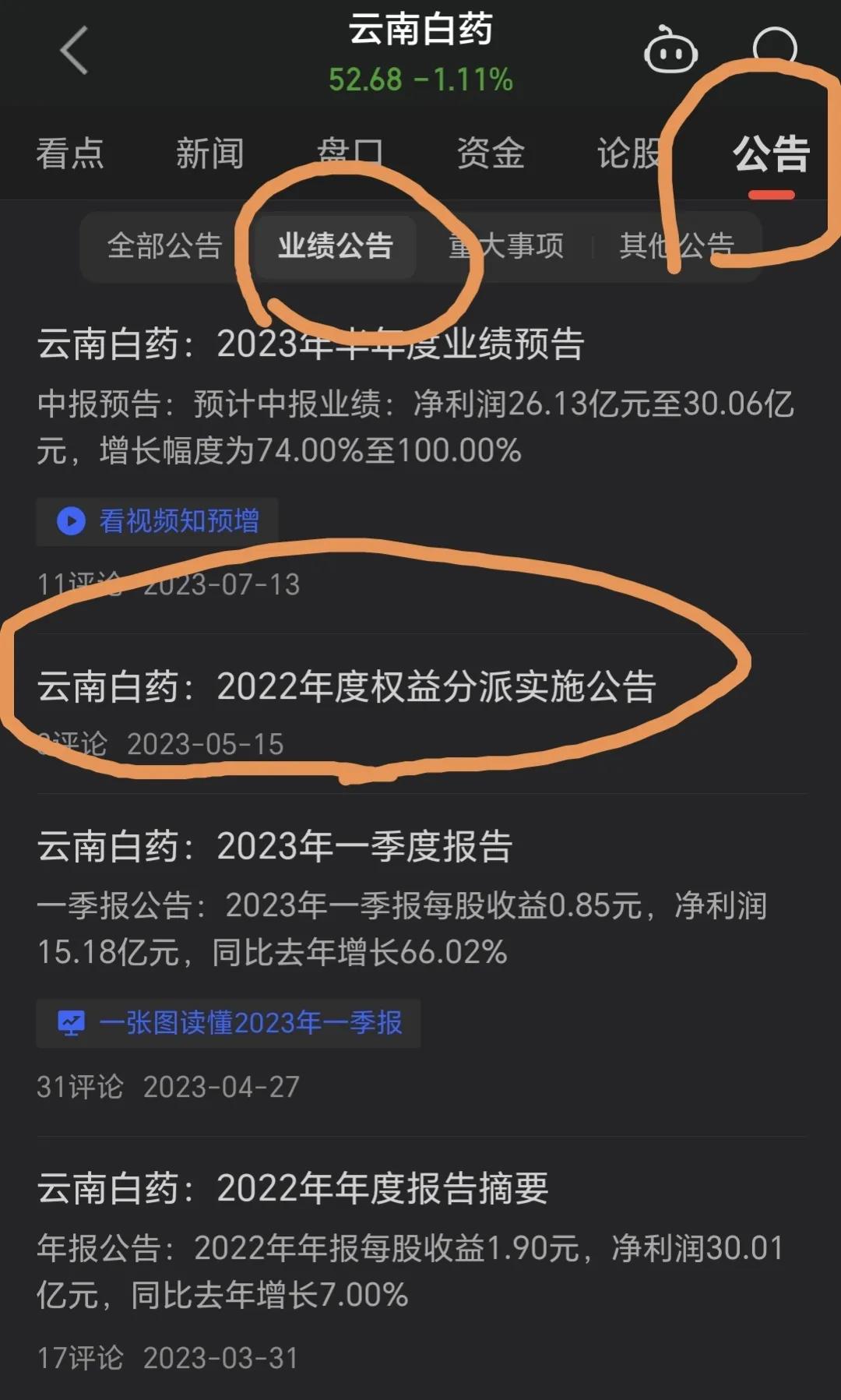Open the circled 2022年度权益分派实施公告

coord(350,687)
